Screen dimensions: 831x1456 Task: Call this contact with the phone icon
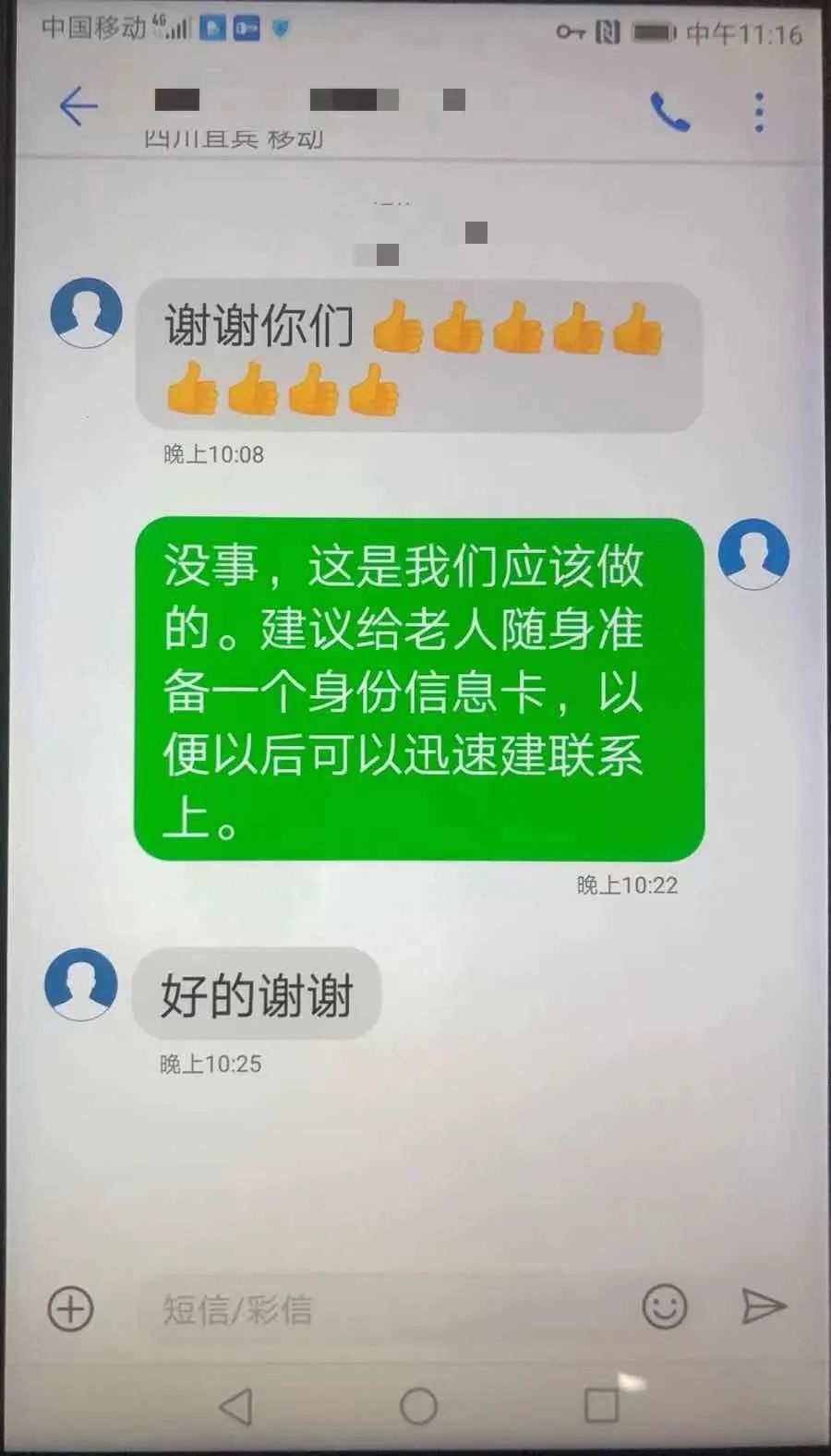(669, 112)
